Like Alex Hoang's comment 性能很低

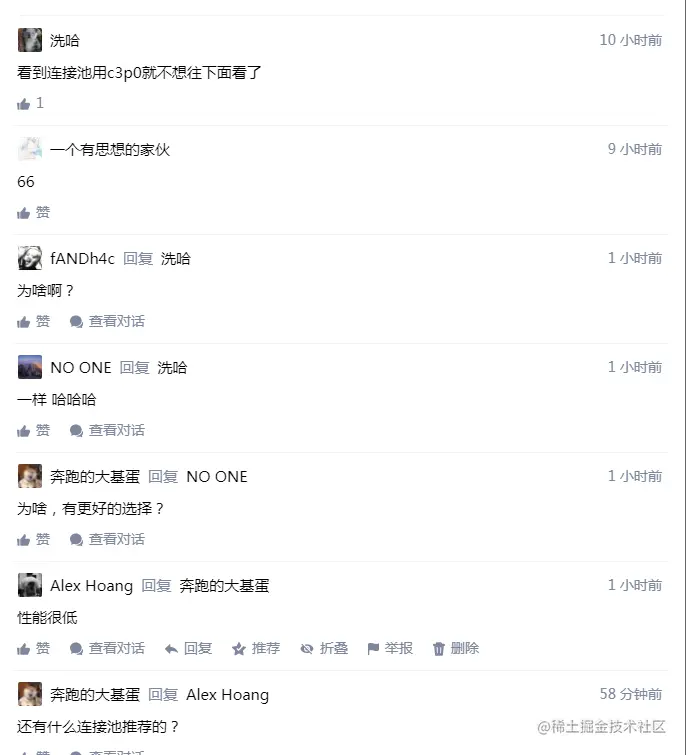coord(33,649)
